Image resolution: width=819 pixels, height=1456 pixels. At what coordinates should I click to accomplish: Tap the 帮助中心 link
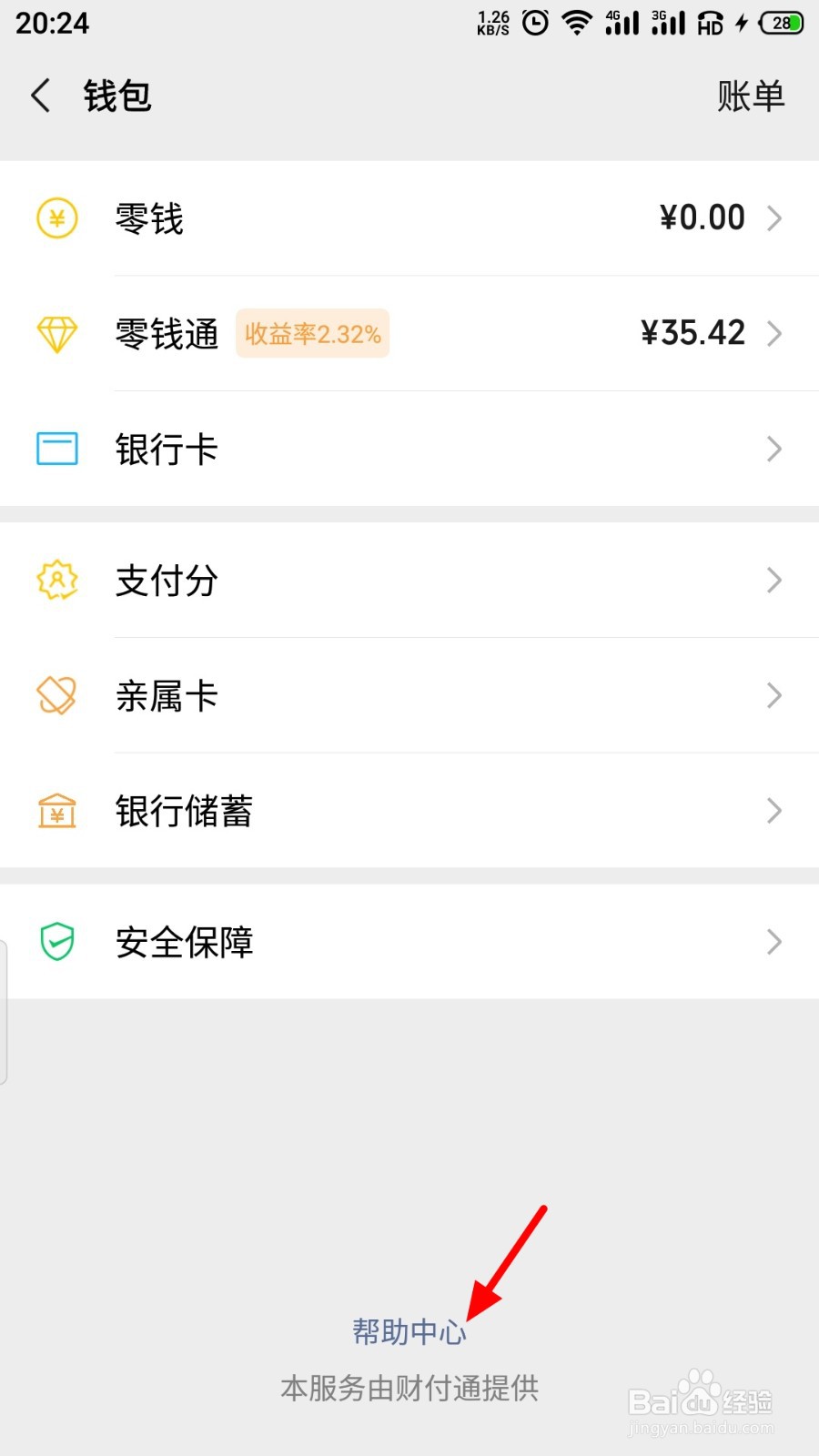pos(409,1332)
